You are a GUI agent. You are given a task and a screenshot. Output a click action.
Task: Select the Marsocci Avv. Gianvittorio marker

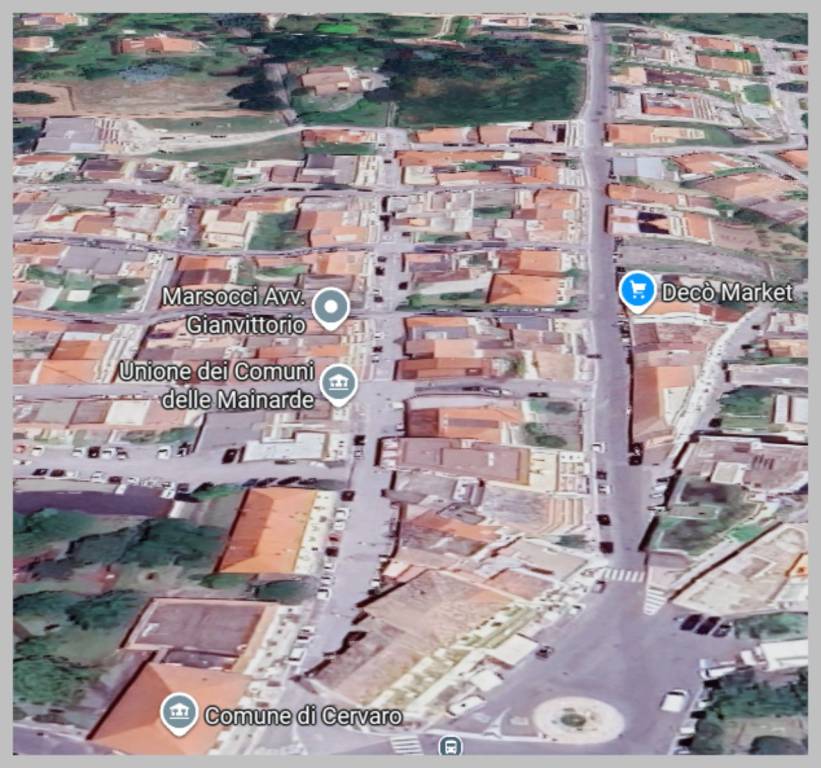pos(330,308)
